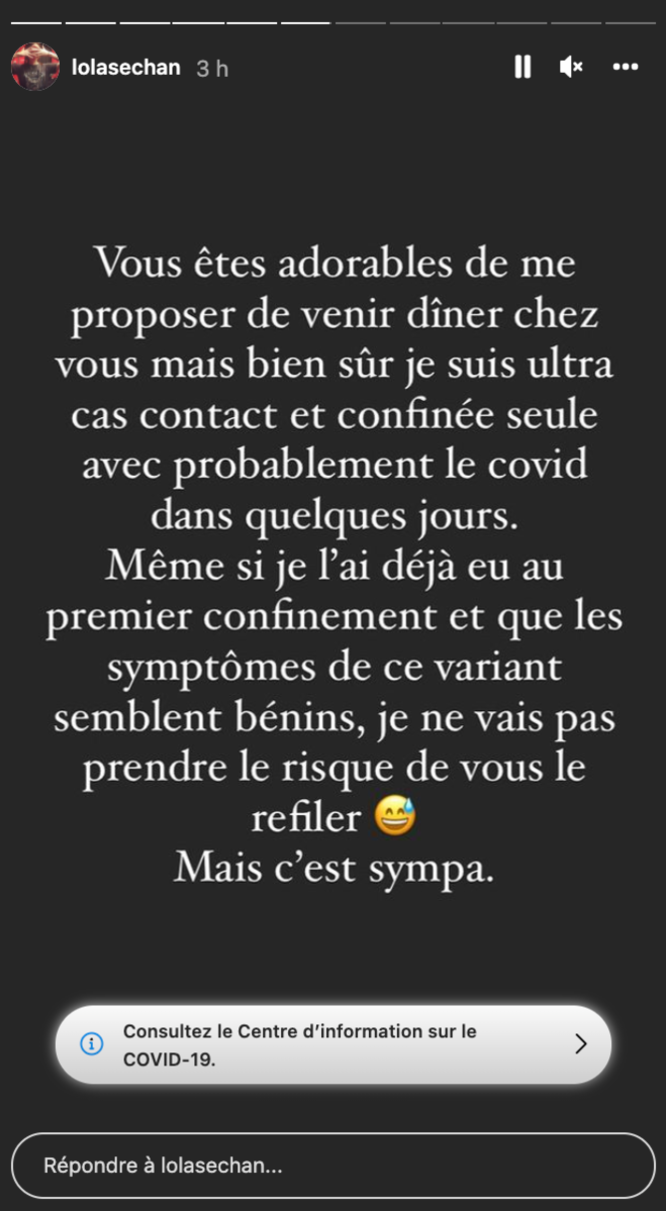Open the three-dot options menu
Image resolution: width=666 pixels, height=1211 pixels.
(x=625, y=67)
